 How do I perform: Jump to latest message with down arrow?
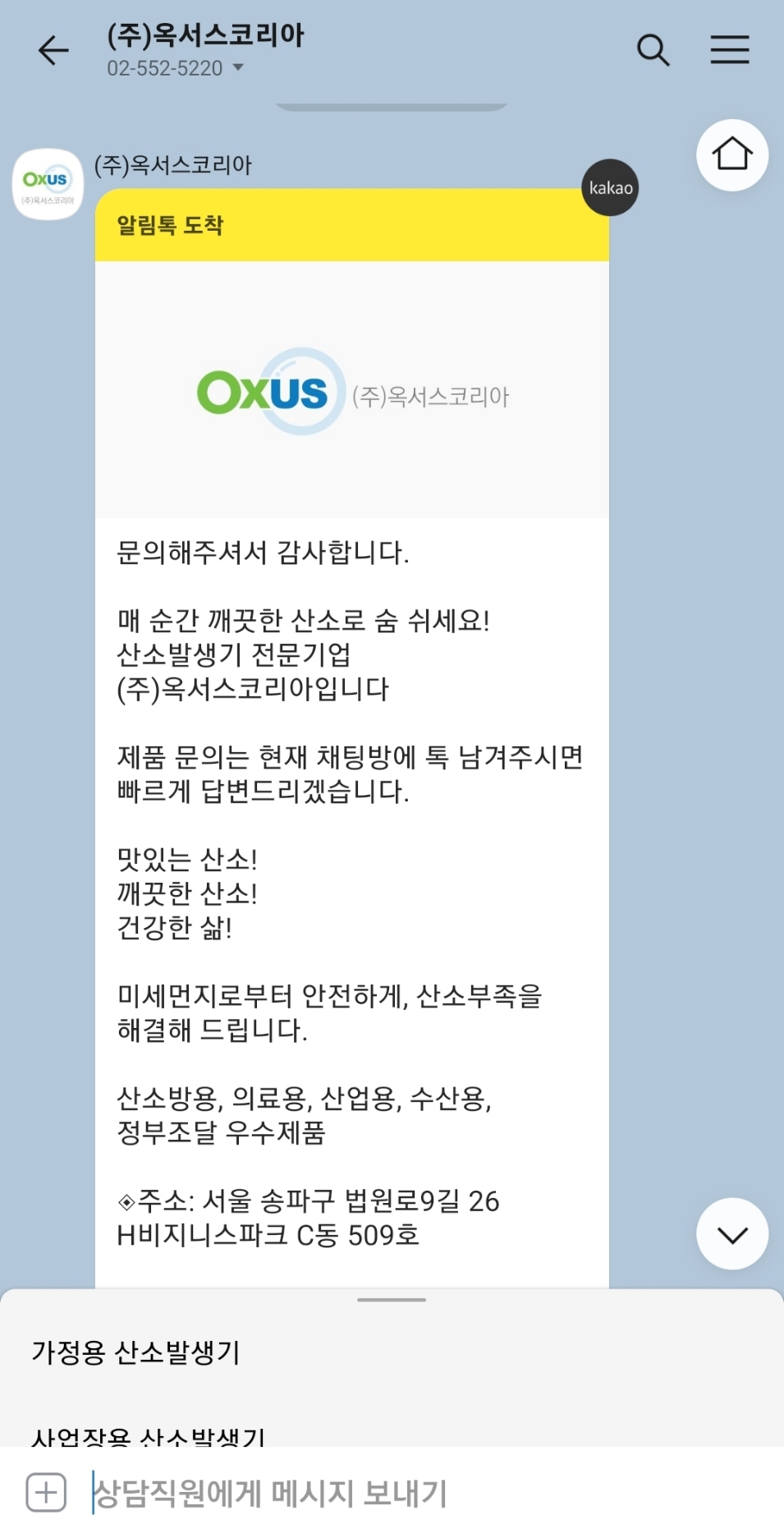pyautogui.click(x=732, y=1233)
